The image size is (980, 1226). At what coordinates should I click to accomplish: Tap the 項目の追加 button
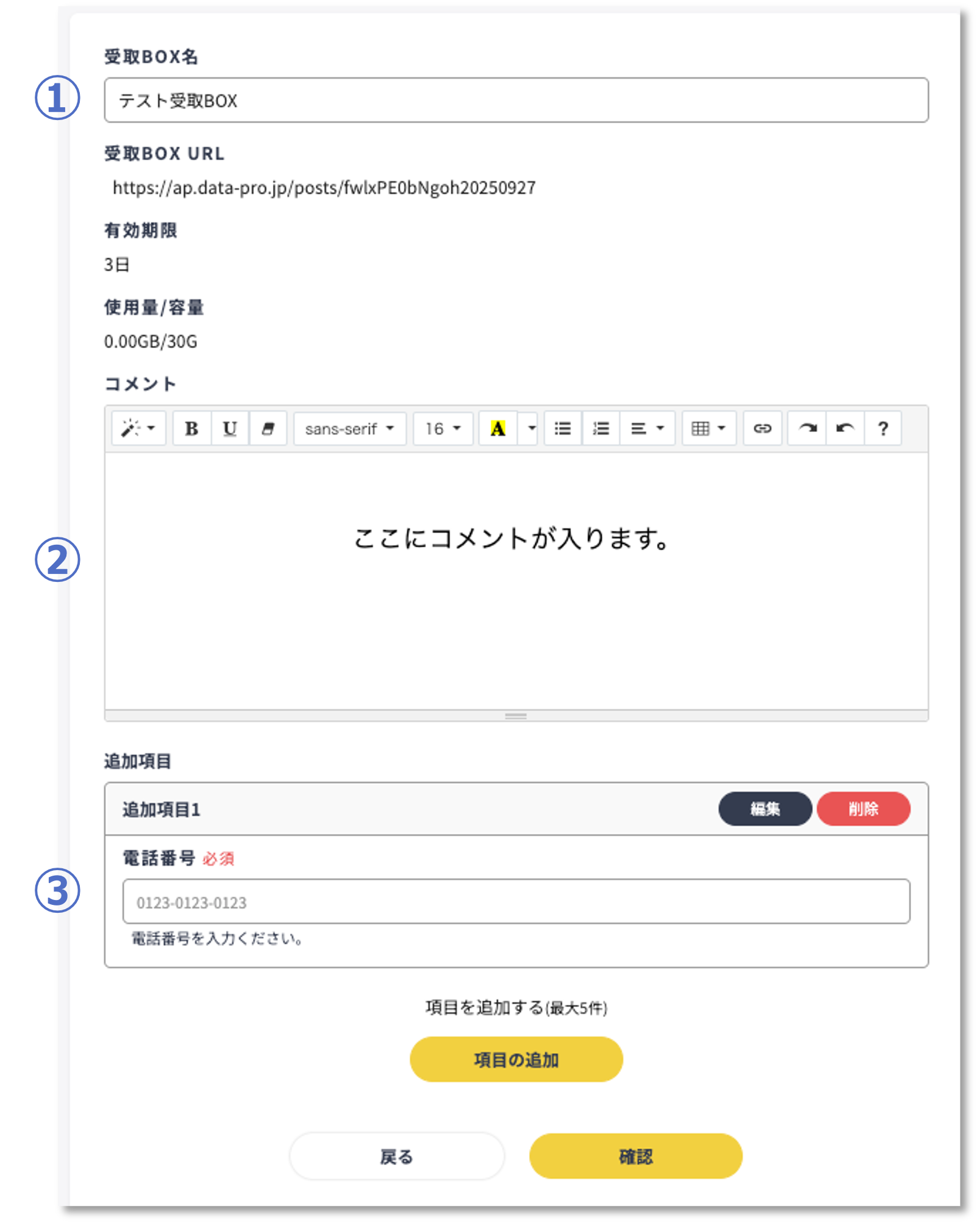pyautogui.click(x=516, y=1060)
